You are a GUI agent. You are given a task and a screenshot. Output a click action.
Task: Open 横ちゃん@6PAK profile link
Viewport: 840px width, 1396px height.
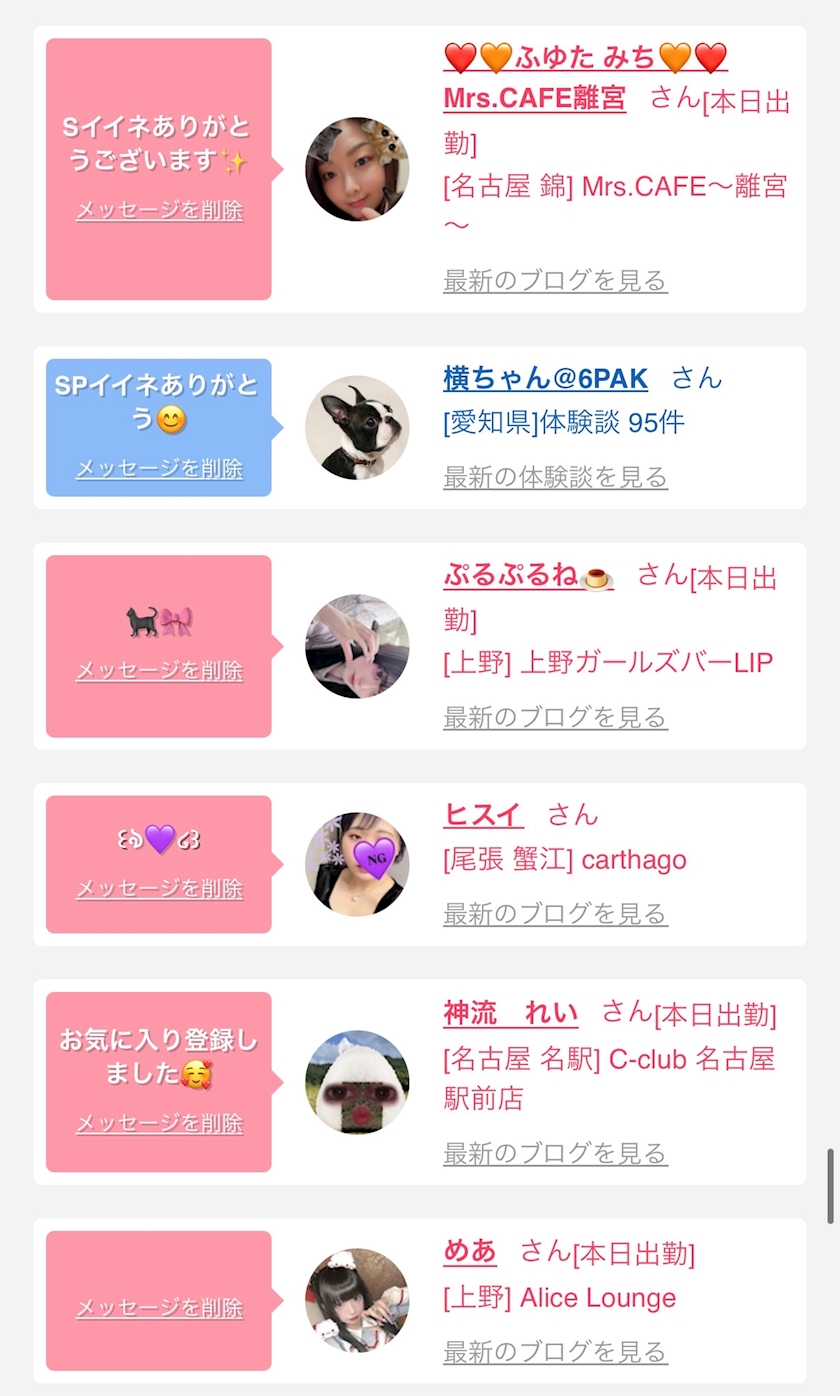click(545, 378)
